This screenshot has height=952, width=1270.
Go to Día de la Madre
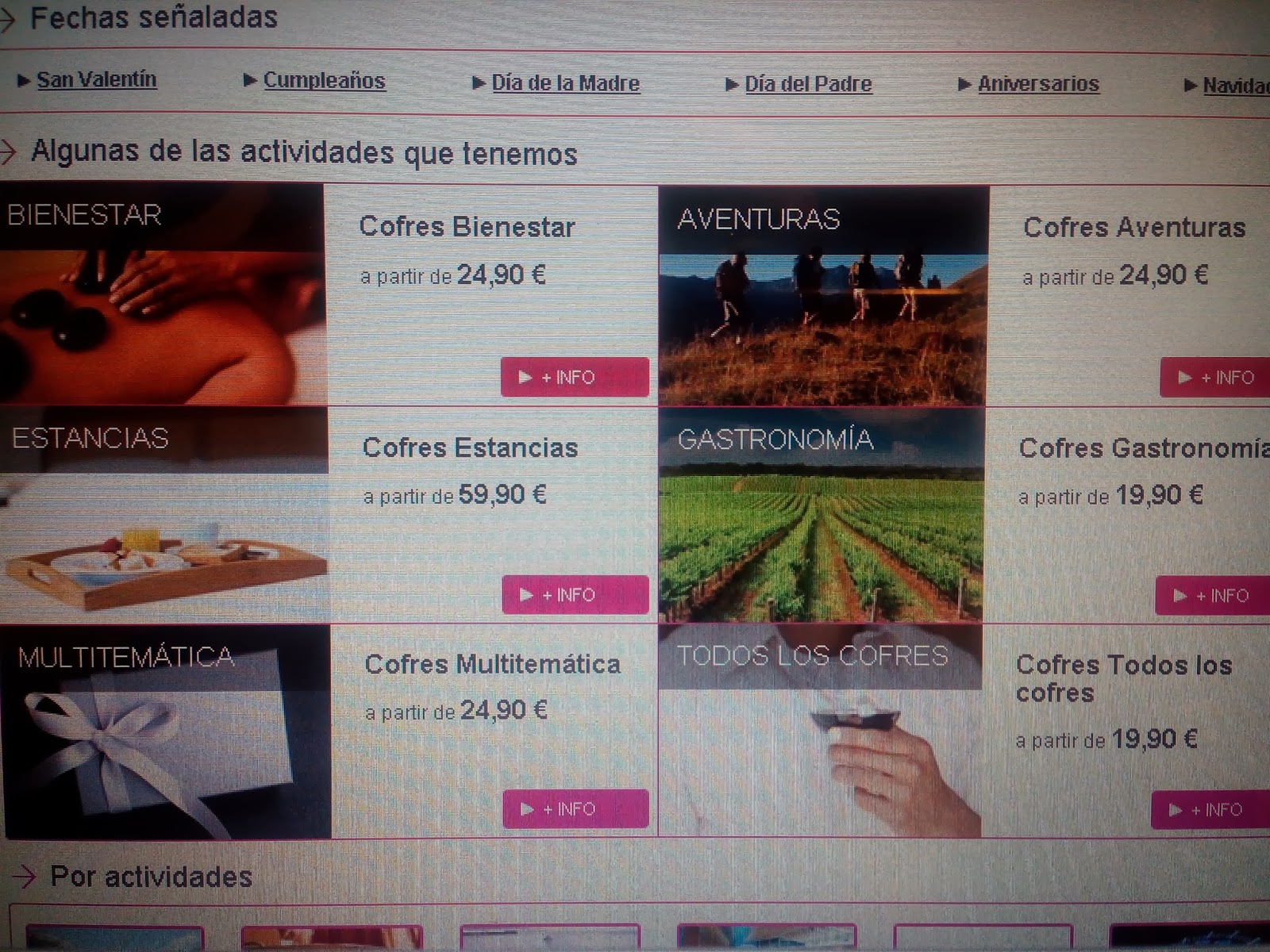click(565, 83)
